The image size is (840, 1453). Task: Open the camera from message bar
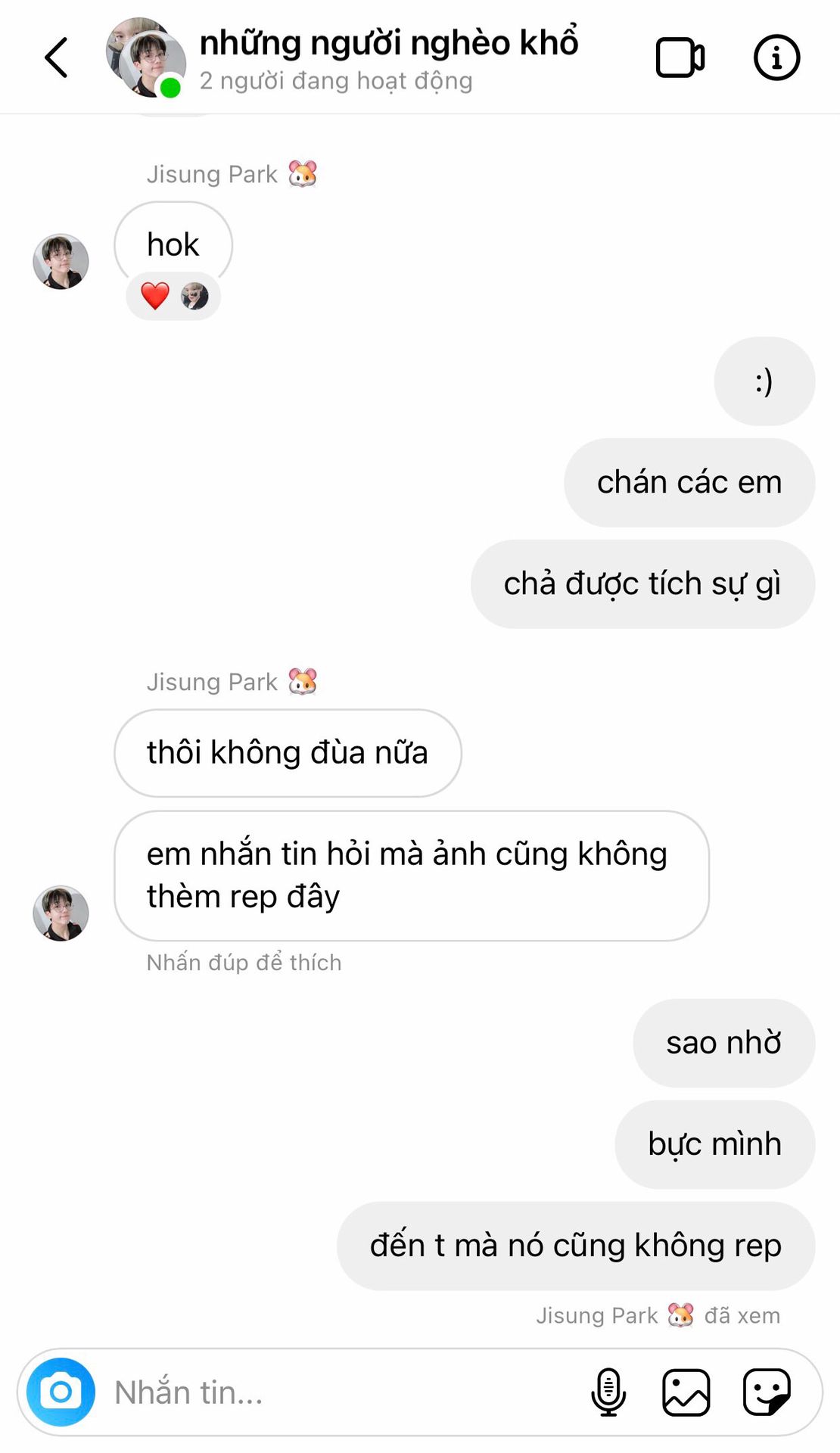pyautogui.click(x=61, y=1392)
